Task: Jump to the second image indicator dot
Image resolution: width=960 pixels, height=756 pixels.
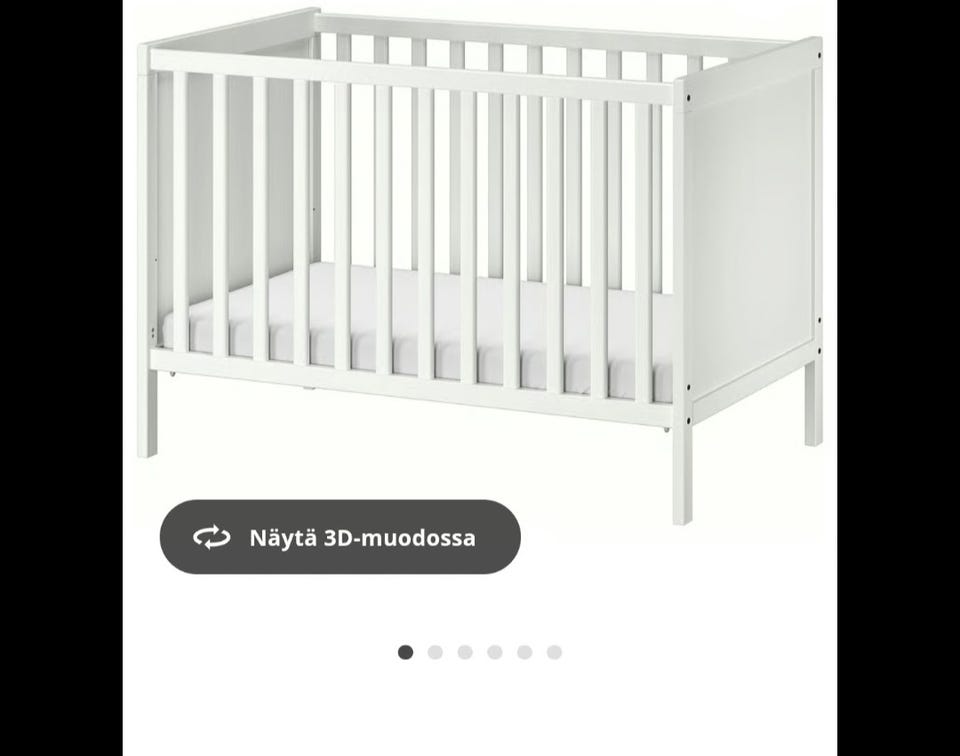Action: tap(435, 652)
